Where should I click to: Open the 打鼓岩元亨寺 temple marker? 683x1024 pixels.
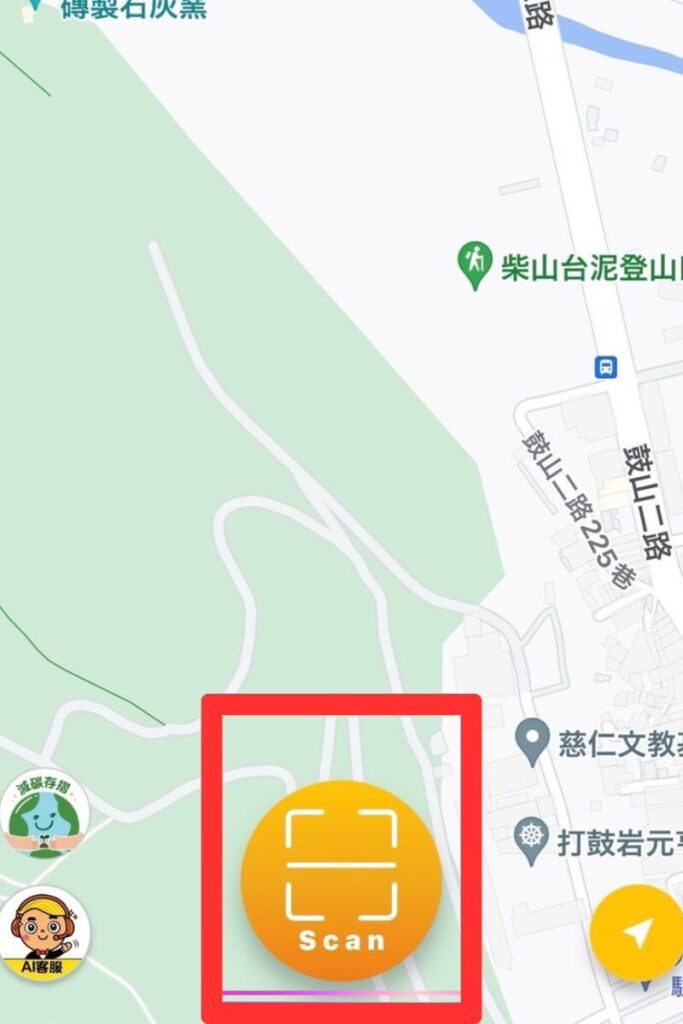[531, 838]
